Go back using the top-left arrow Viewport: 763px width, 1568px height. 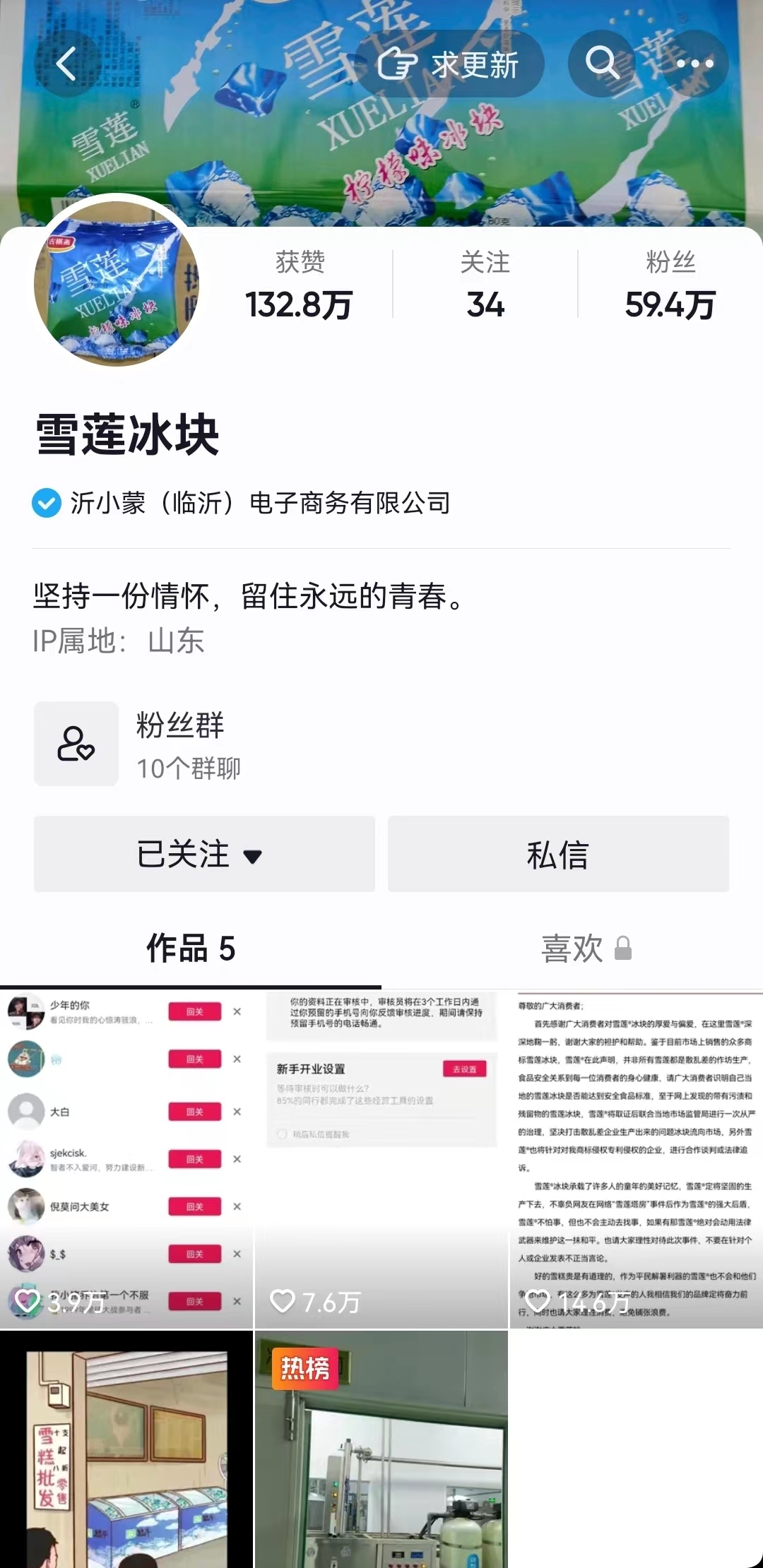[65, 64]
